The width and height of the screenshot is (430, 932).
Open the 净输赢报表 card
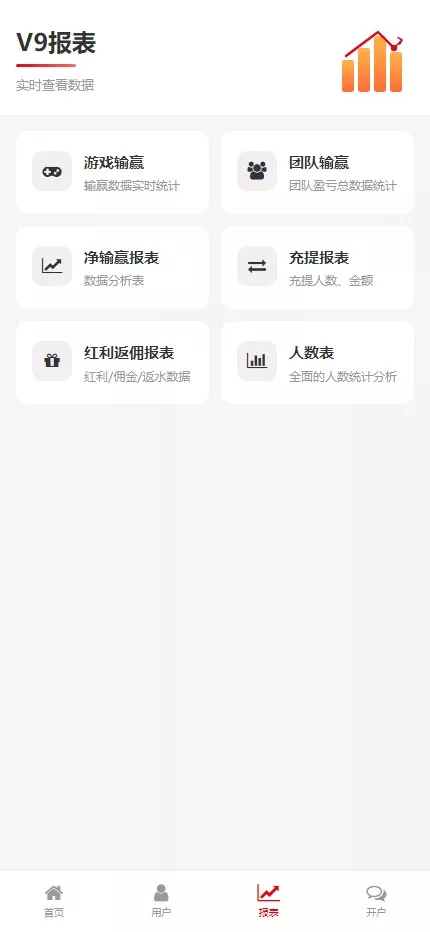[x=112, y=267]
